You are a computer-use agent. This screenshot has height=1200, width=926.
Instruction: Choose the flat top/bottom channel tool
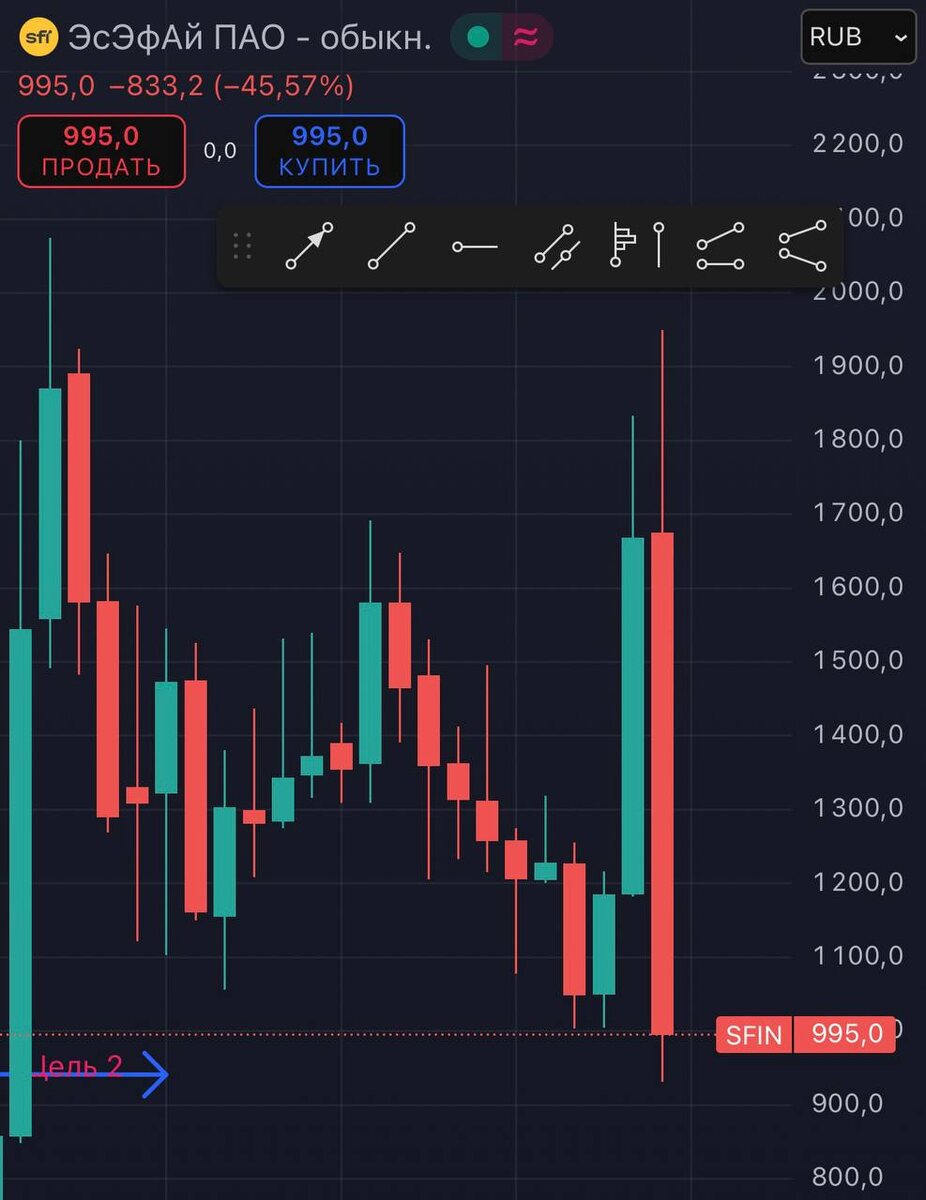720,246
